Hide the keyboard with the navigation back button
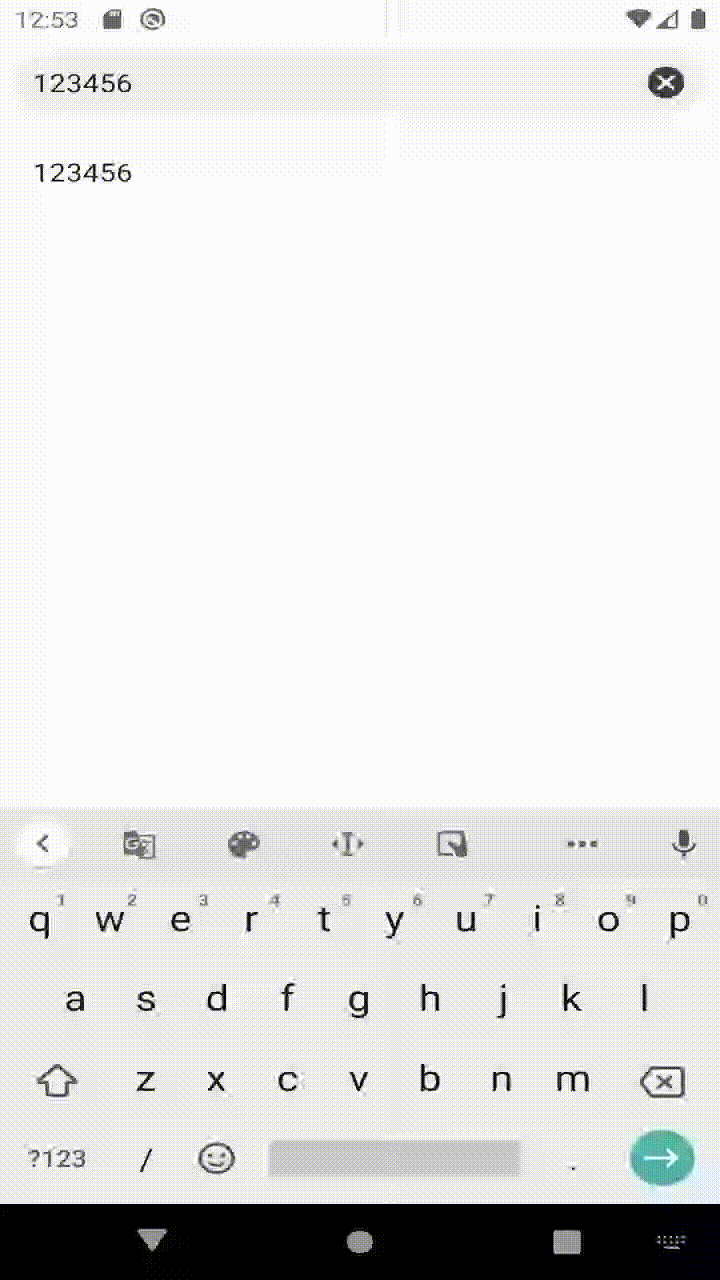720x1280 pixels. tap(152, 1241)
